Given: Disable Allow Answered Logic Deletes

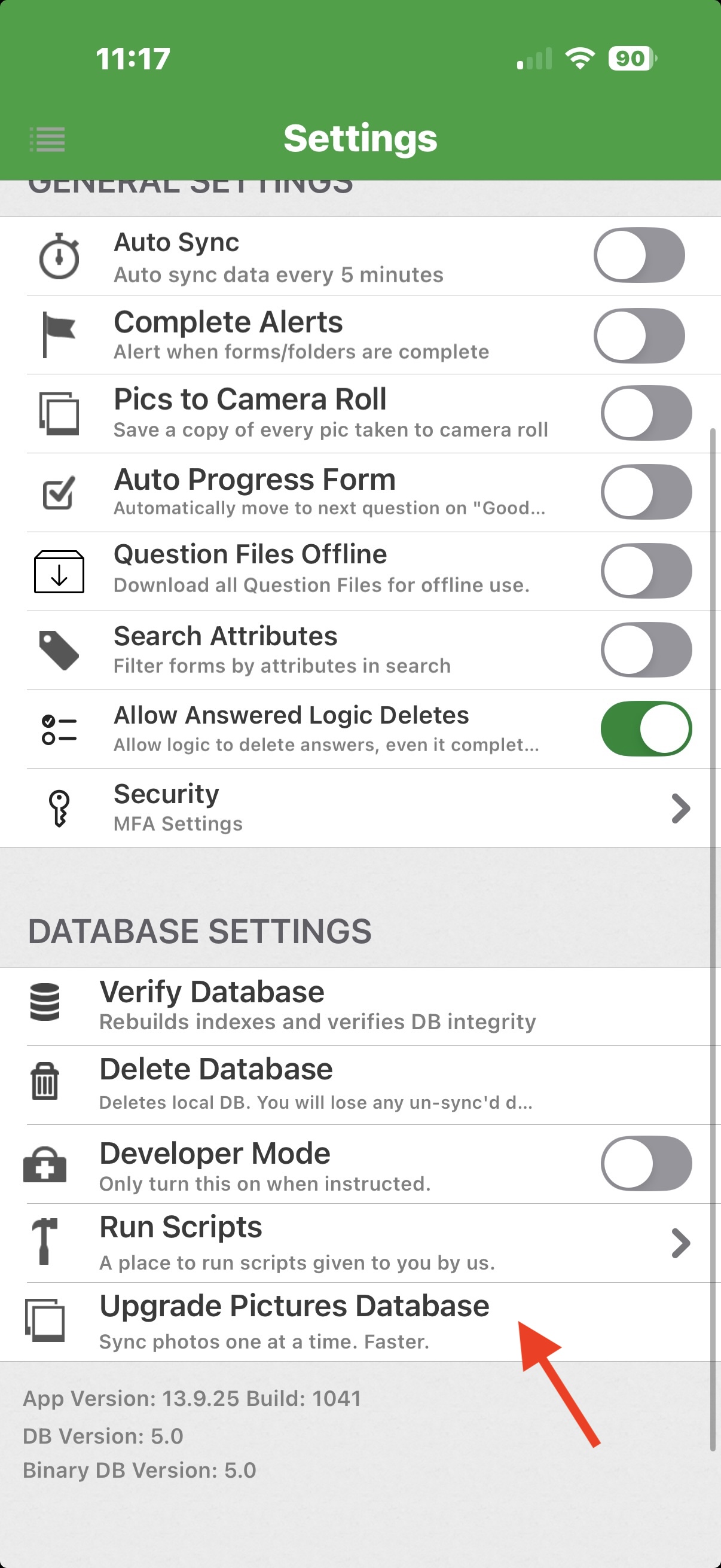Looking at the screenshot, I should pyautogui.click(x=646, y=728).
